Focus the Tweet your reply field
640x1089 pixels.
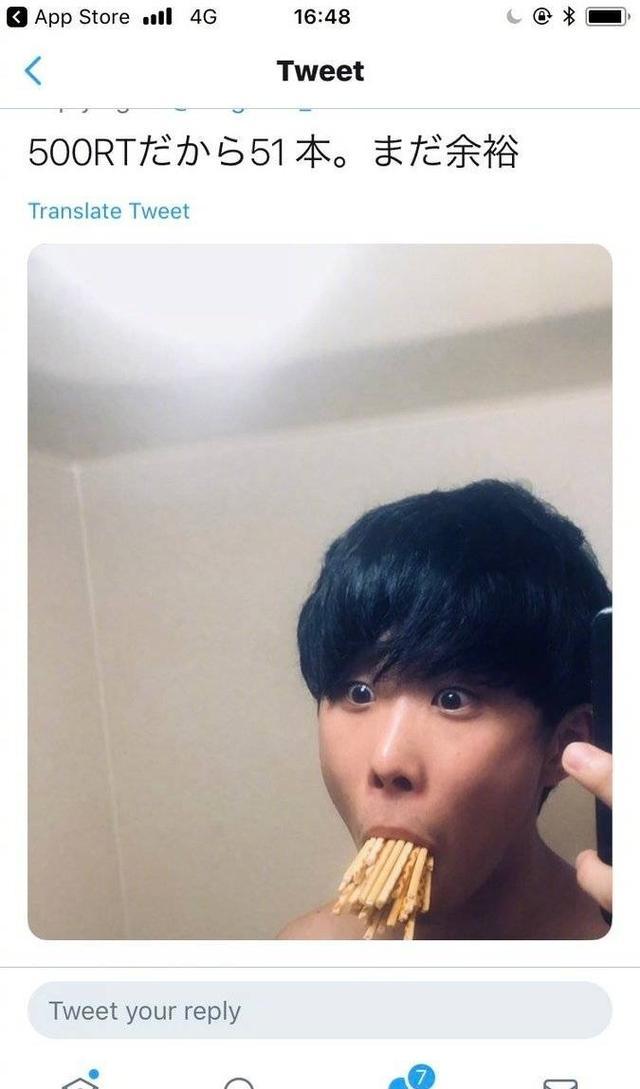319,1010
